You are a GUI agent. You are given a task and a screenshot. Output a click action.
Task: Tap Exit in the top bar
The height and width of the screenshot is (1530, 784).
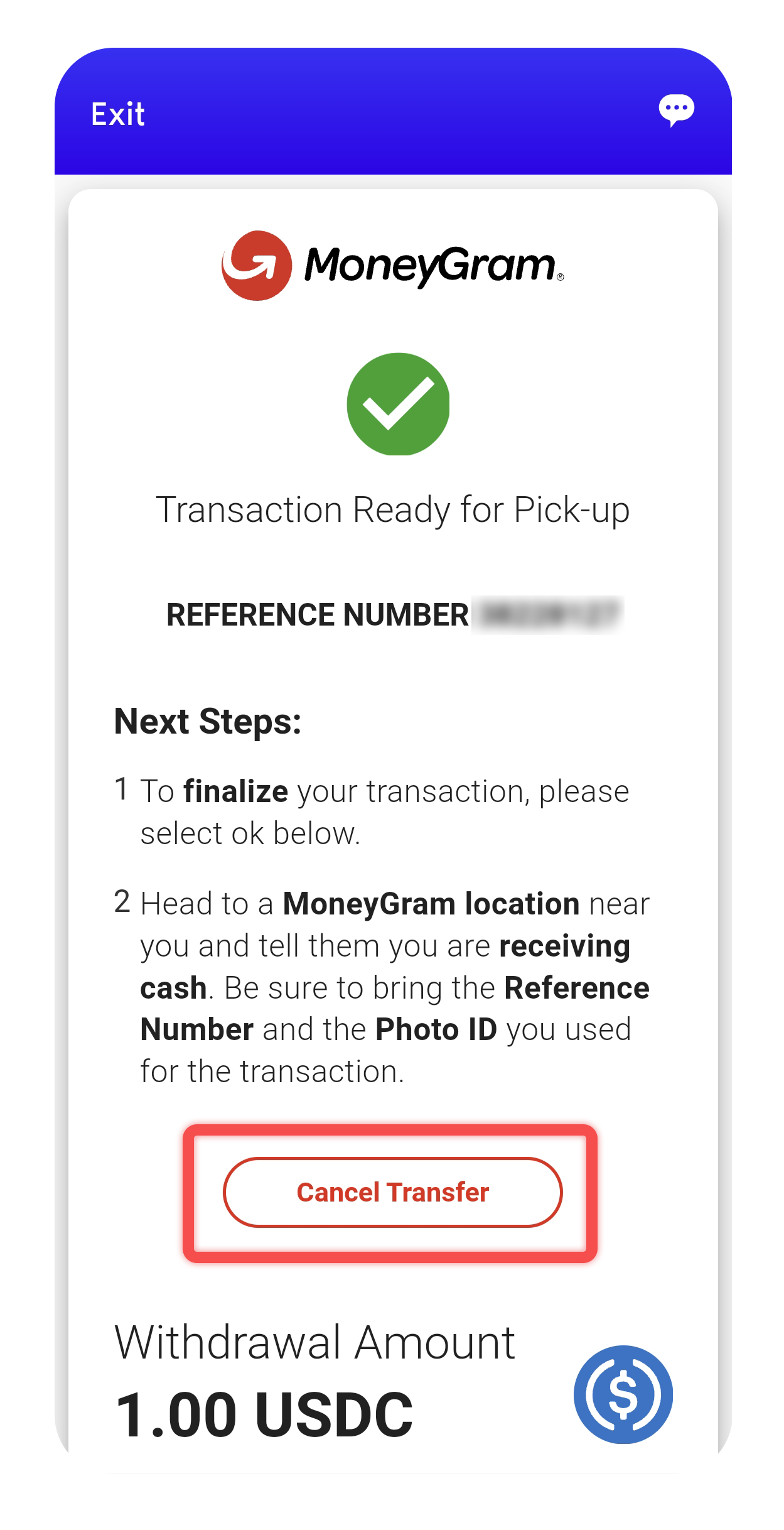(x=118, y=114)
